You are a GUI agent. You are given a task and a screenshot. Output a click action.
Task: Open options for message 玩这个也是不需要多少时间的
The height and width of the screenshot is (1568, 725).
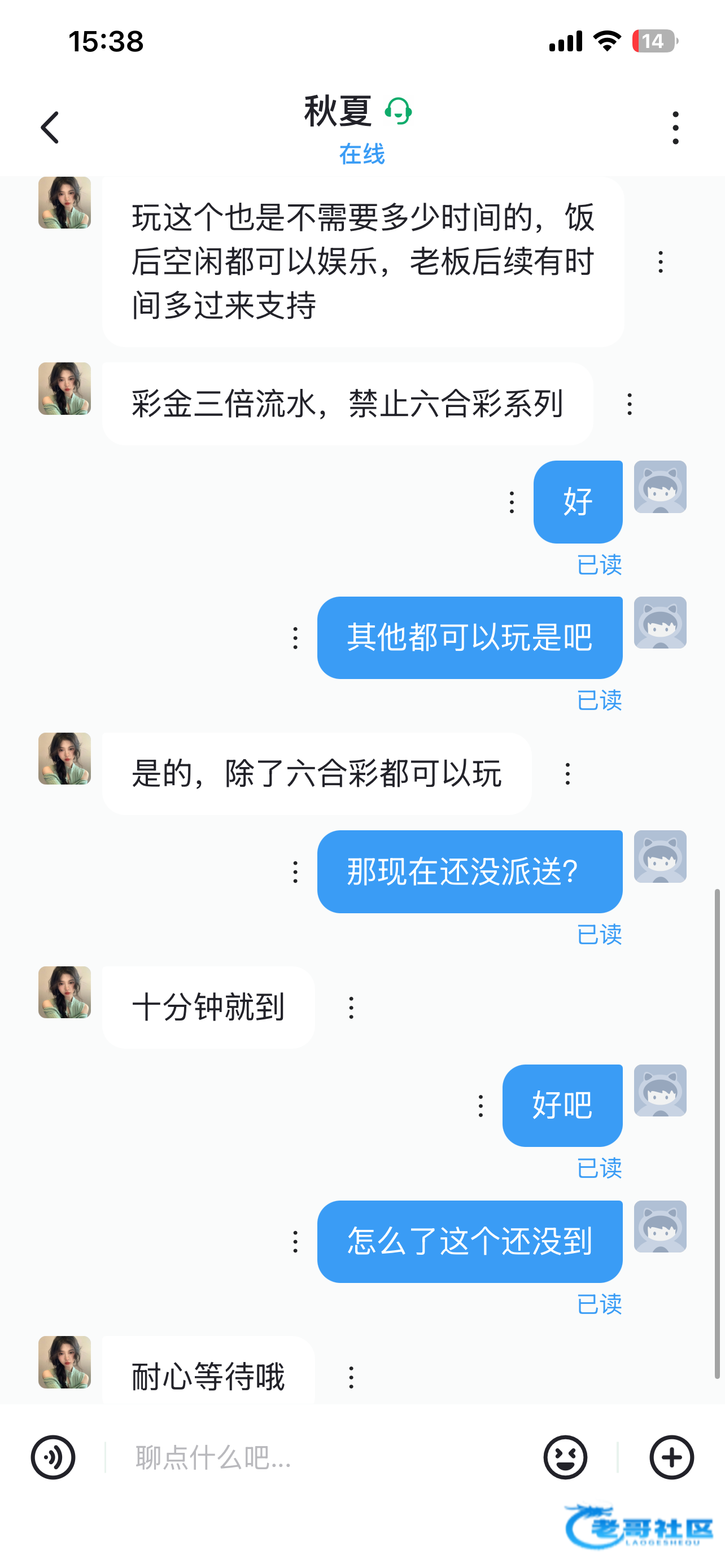[661, 262]
